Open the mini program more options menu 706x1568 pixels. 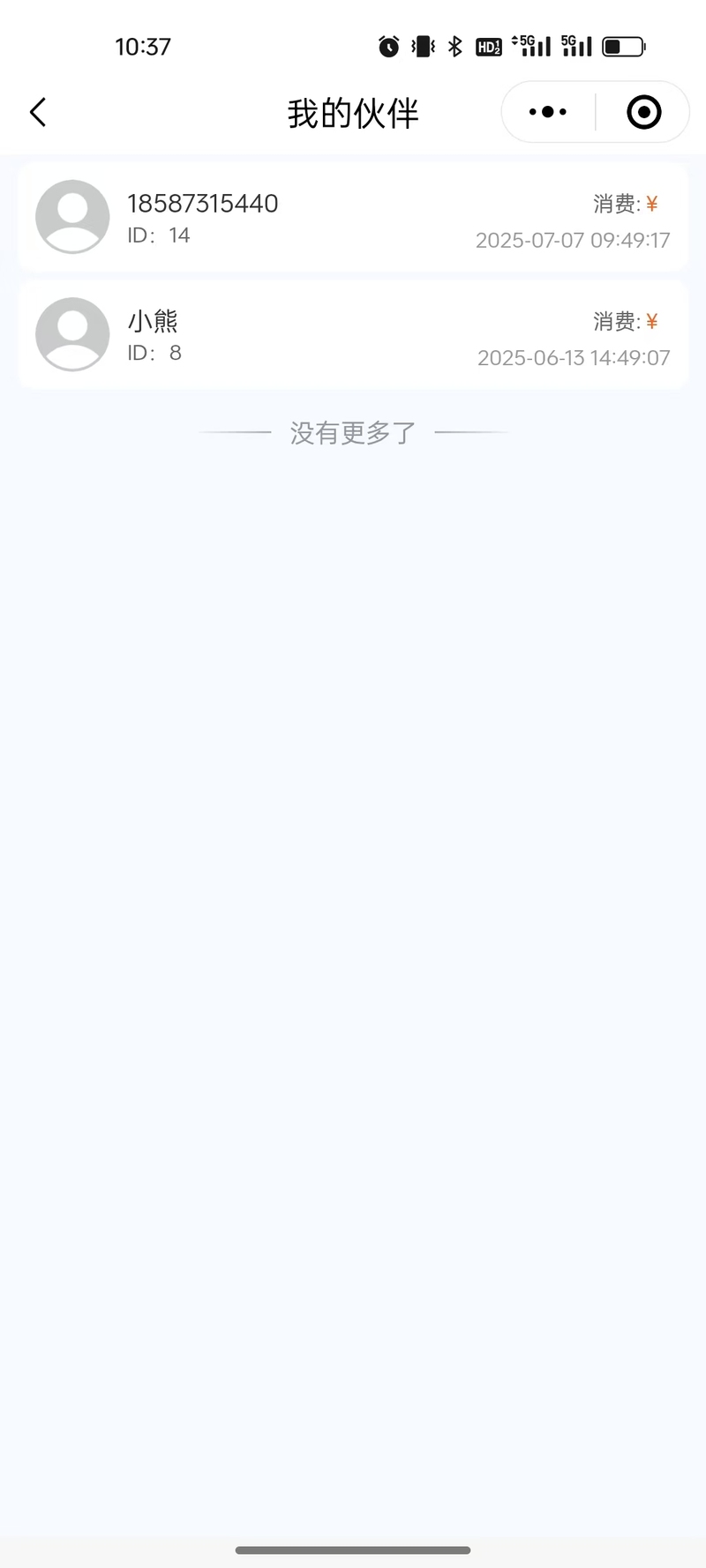pos(548,112)
